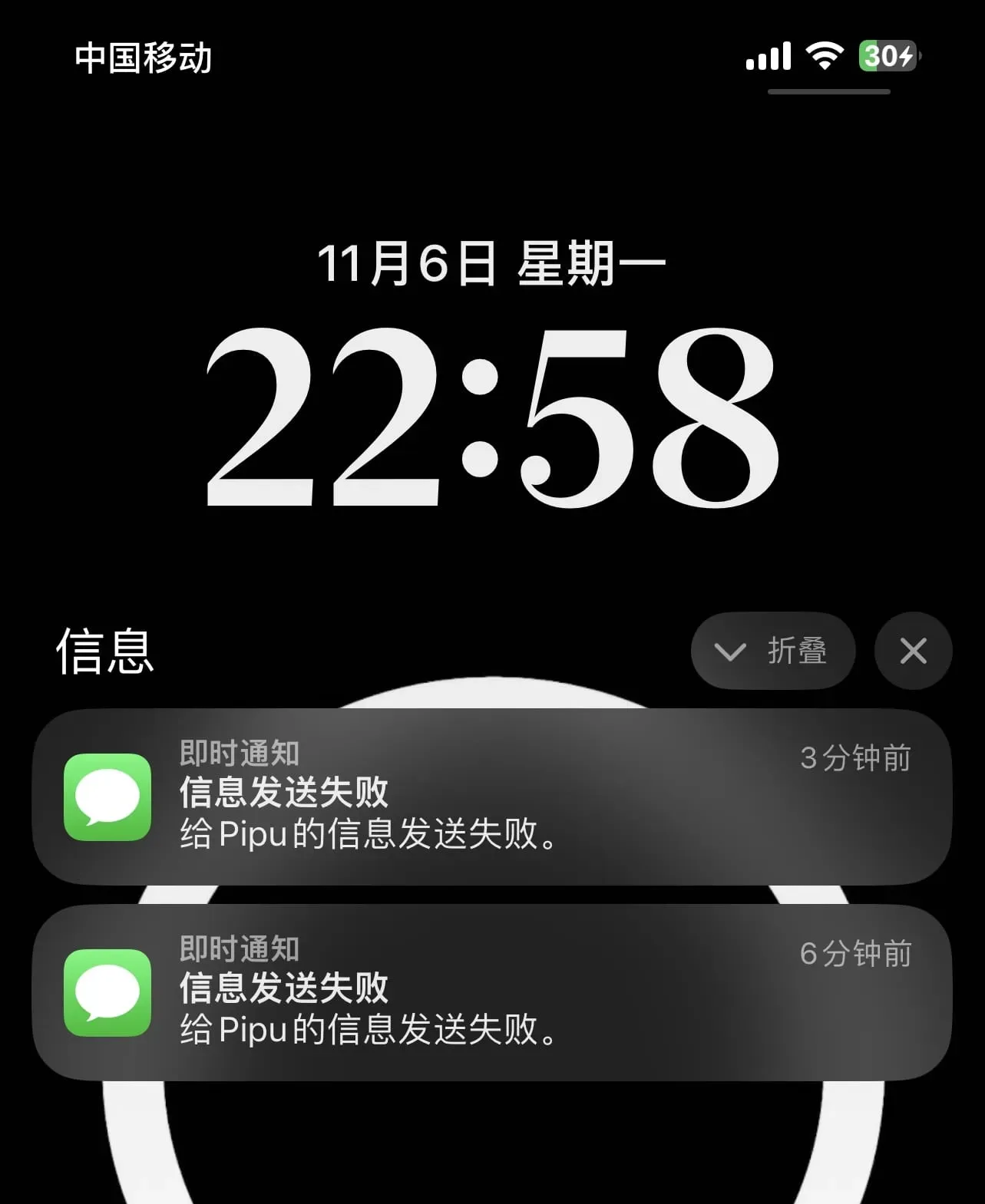
Task: Open the failed message notification from 6分钟前
Action: pyautogui.click(x=491, y=992)
